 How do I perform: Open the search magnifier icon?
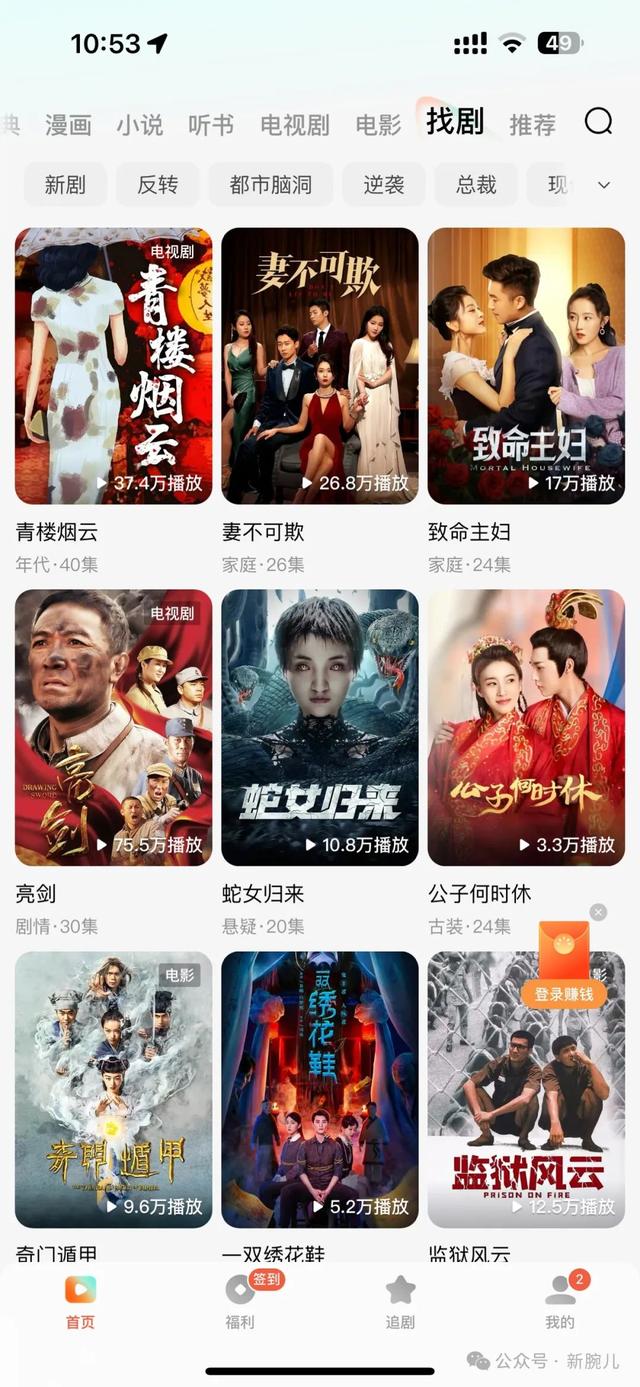(x=598, y=122)
